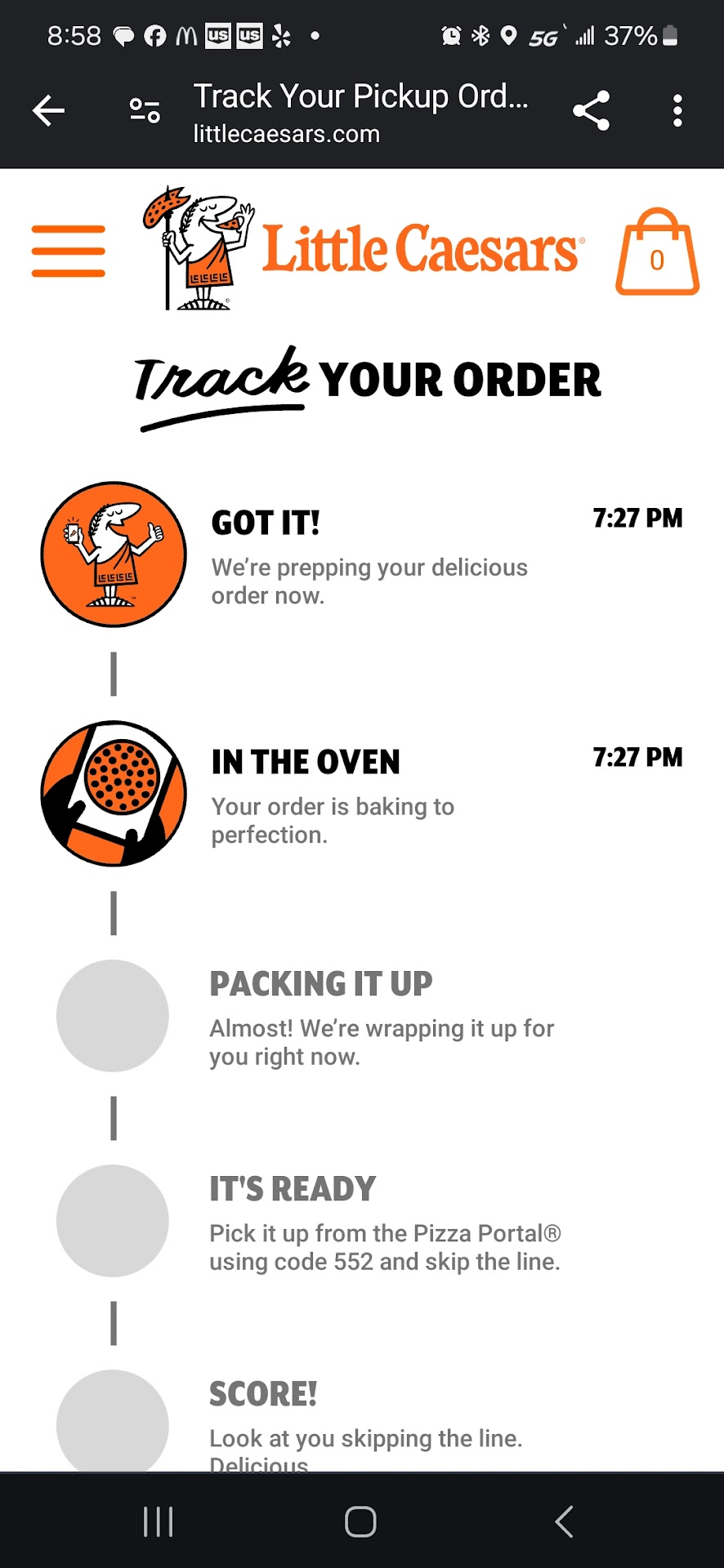Open the site settings icon

pyautogui.click(x=145, y=110)
